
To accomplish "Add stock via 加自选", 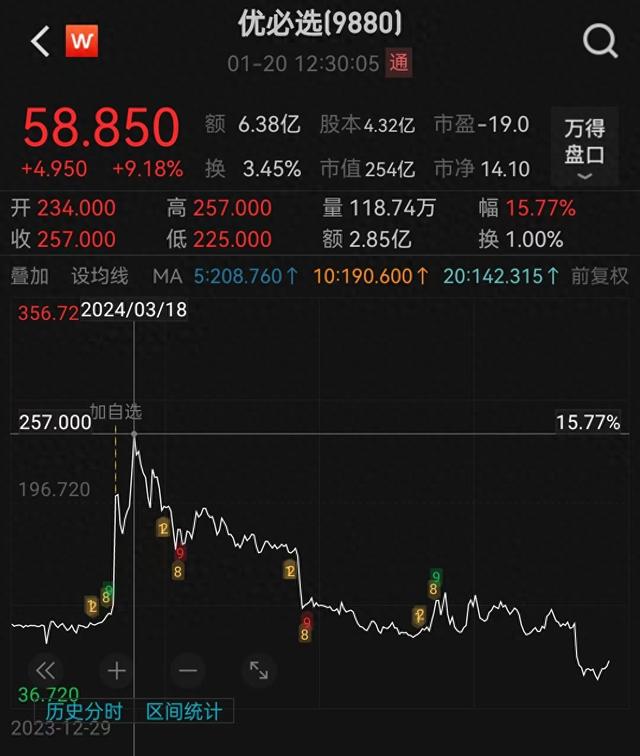I will tap(116, 411).
